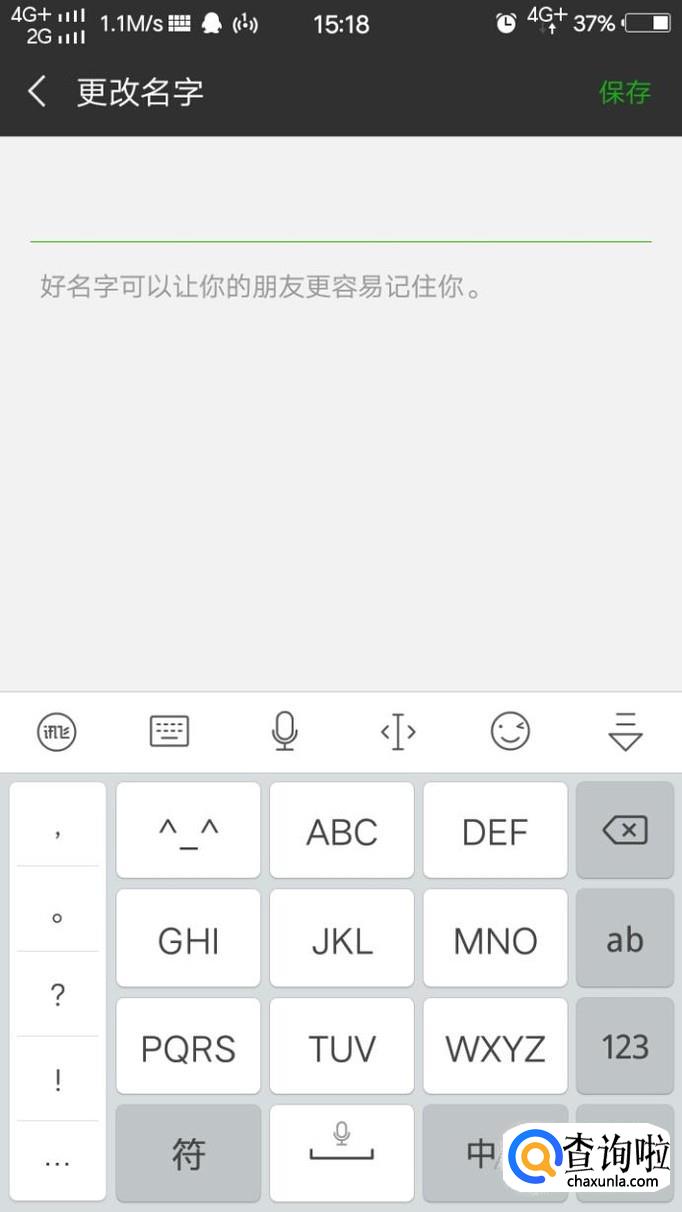The width and height of the screenshot is (682, 1212).
Task: Switch to the 123 number keypad
Action: pos(625,1047)
